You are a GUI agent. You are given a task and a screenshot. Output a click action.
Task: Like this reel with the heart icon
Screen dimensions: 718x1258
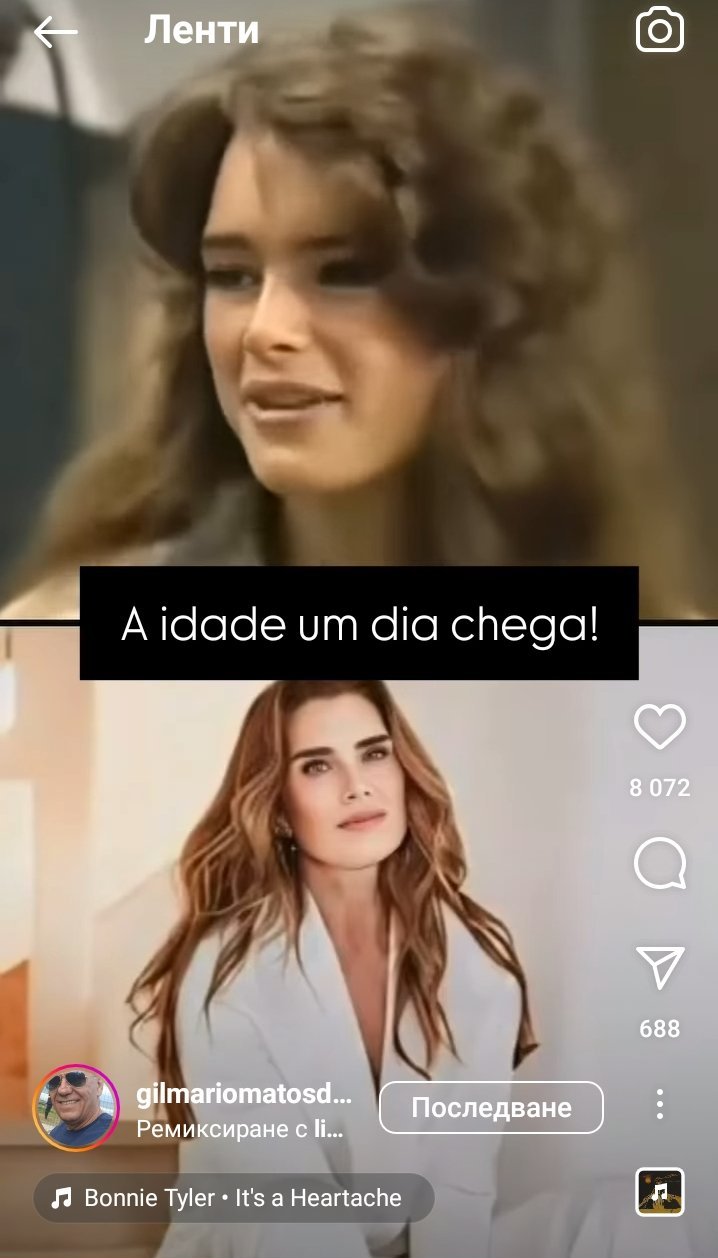point(660,727)
